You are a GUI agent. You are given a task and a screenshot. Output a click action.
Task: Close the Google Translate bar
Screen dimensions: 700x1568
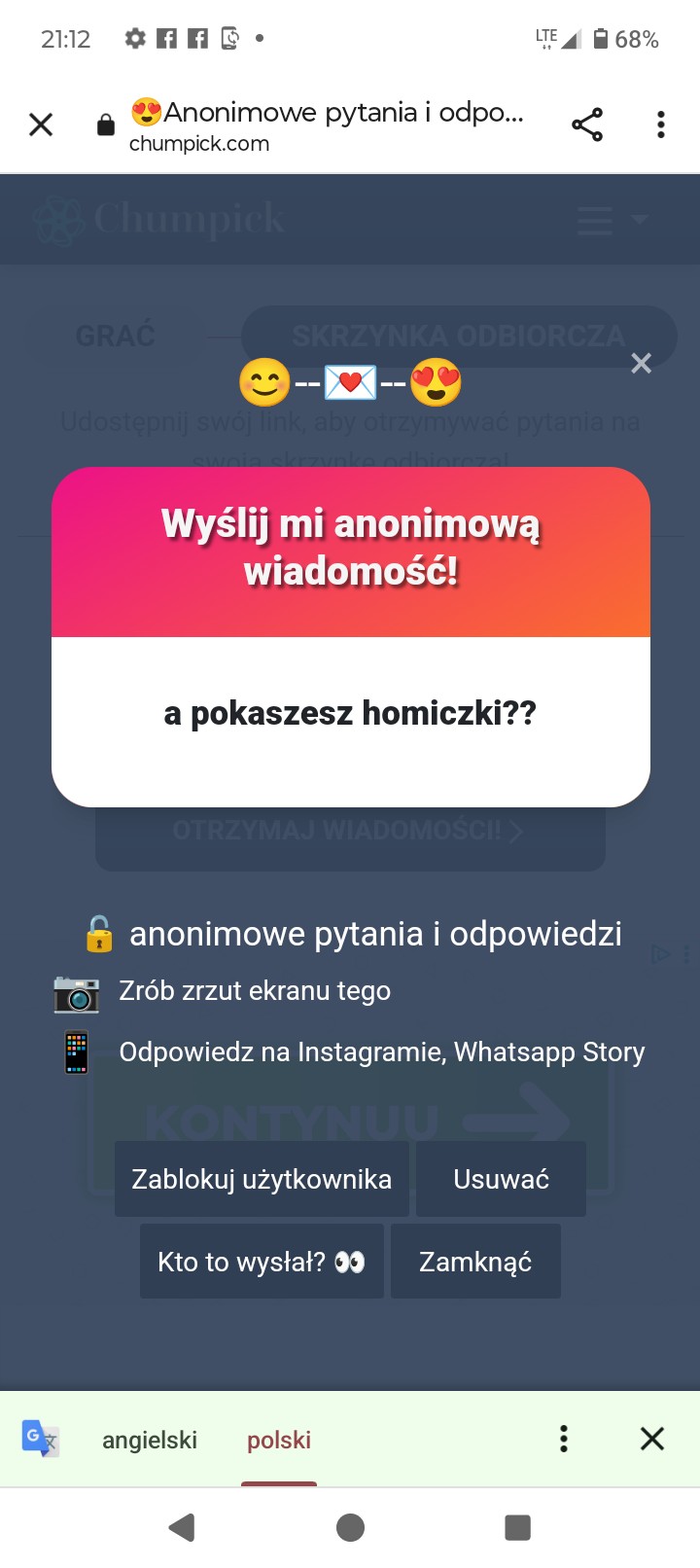tap(652, 1440)
